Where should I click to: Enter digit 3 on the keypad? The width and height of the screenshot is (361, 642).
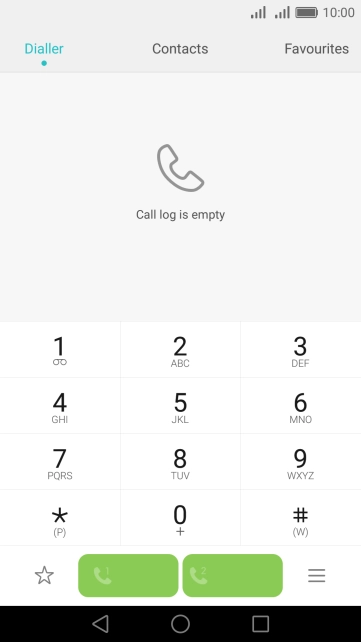[x=300, y=350]
